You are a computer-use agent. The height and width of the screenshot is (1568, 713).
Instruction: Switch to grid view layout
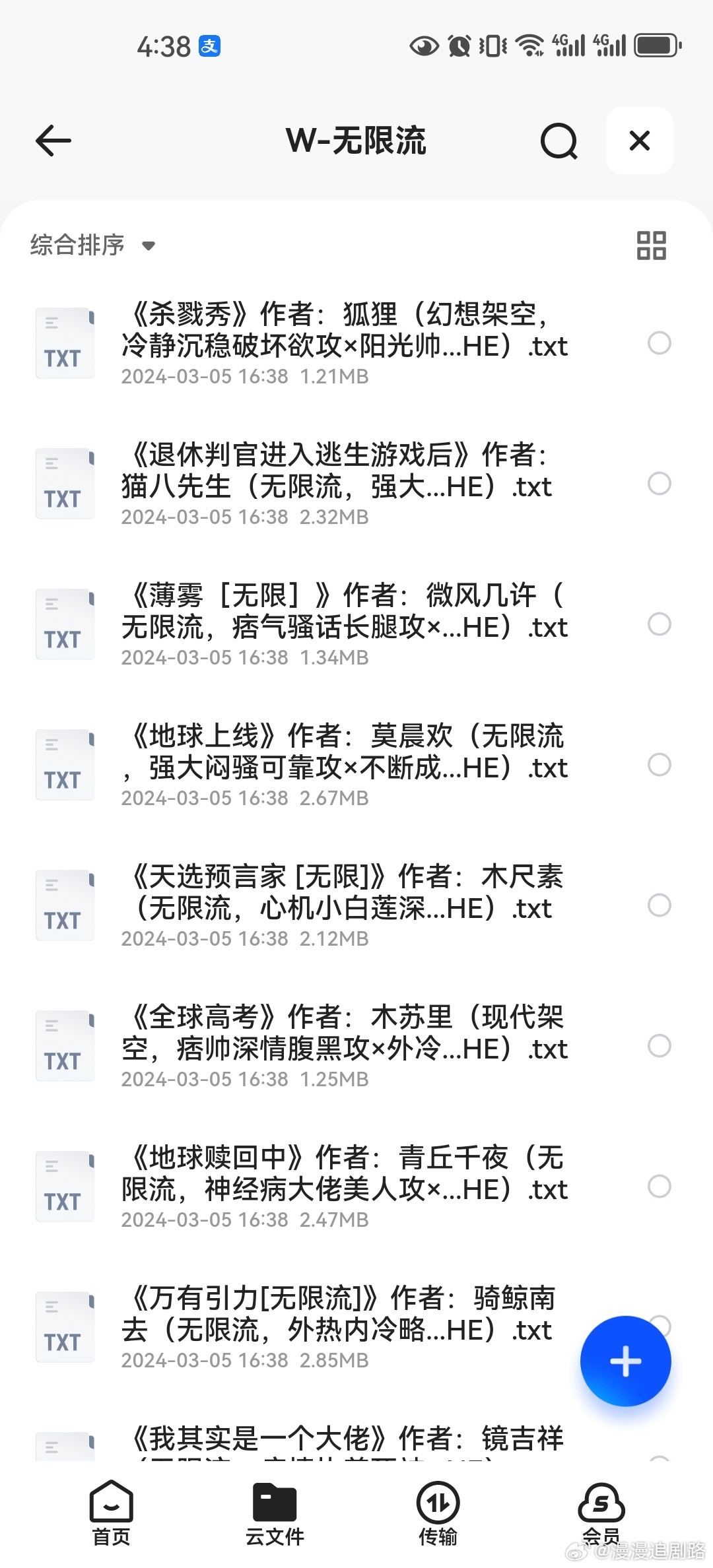pos(651,245)
